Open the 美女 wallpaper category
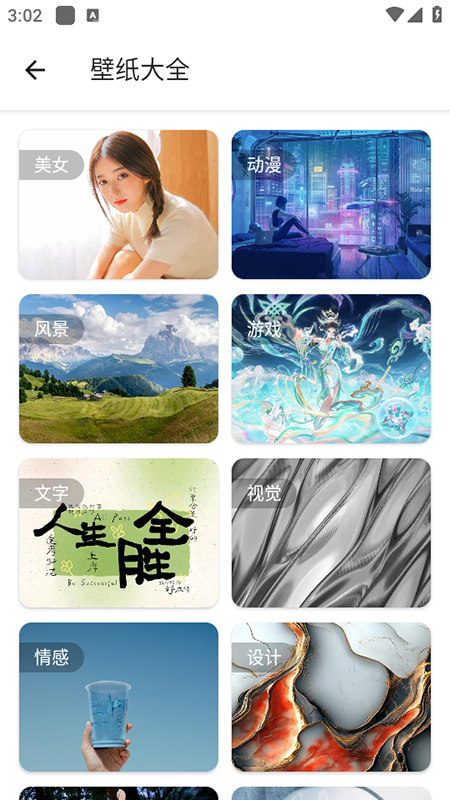This screenshot has width=450, height=800. pyautogui.click(x=118, y=204)
